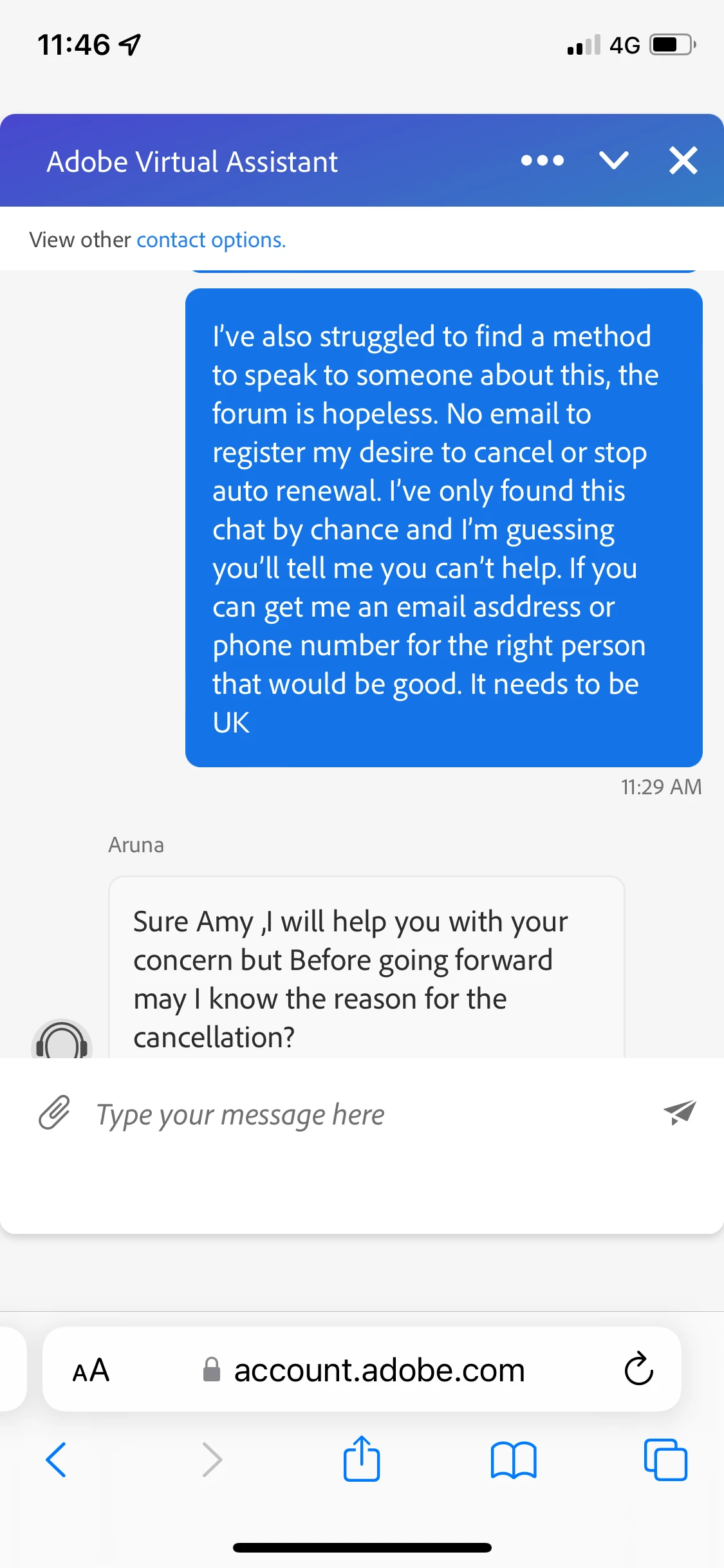Open the chat options three-dot menu
The image size is (724, 1568).
coord(542,161)
